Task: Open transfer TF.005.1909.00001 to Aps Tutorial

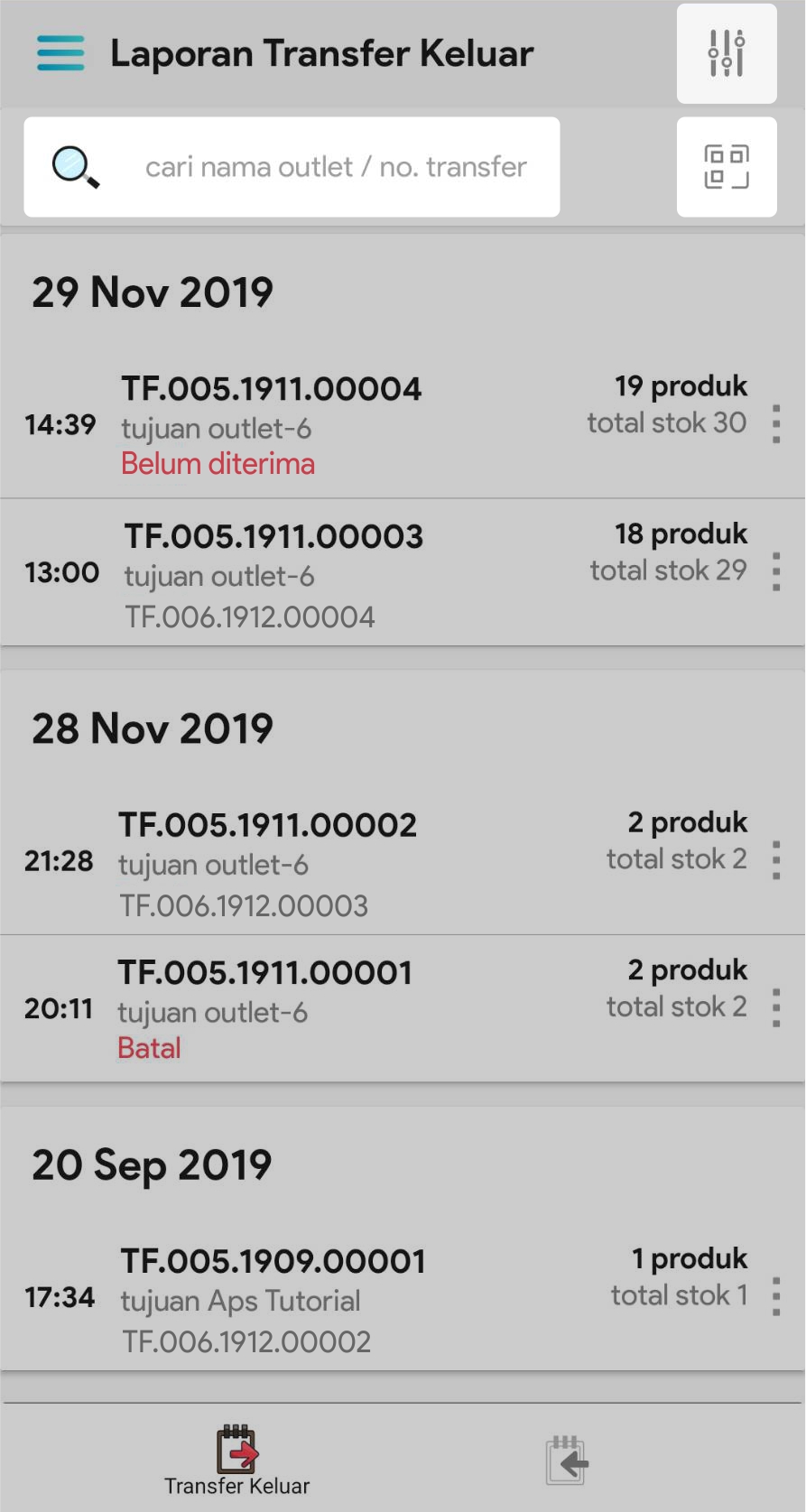Action: pyautogui.click(x=361, y=1298)
